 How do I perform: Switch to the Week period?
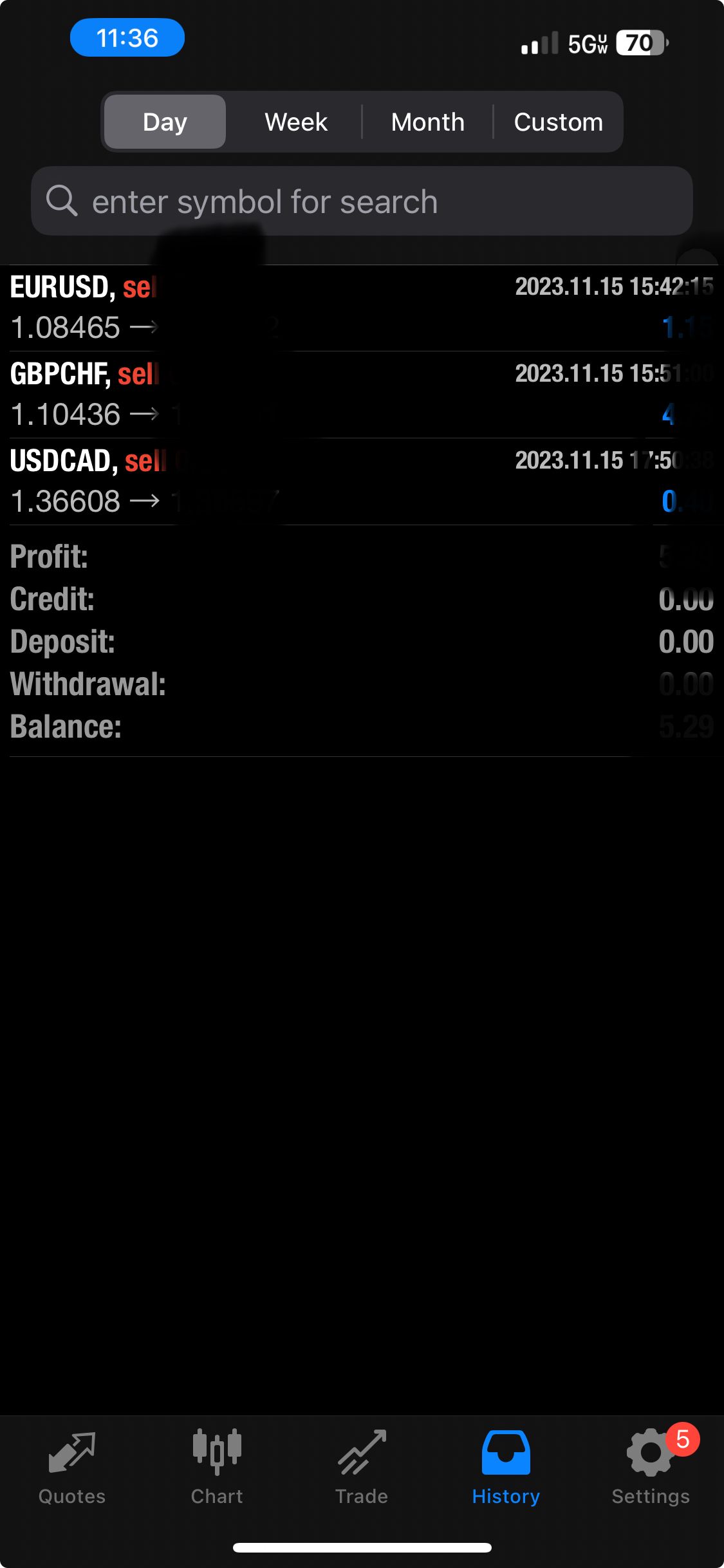pos(296,122)
